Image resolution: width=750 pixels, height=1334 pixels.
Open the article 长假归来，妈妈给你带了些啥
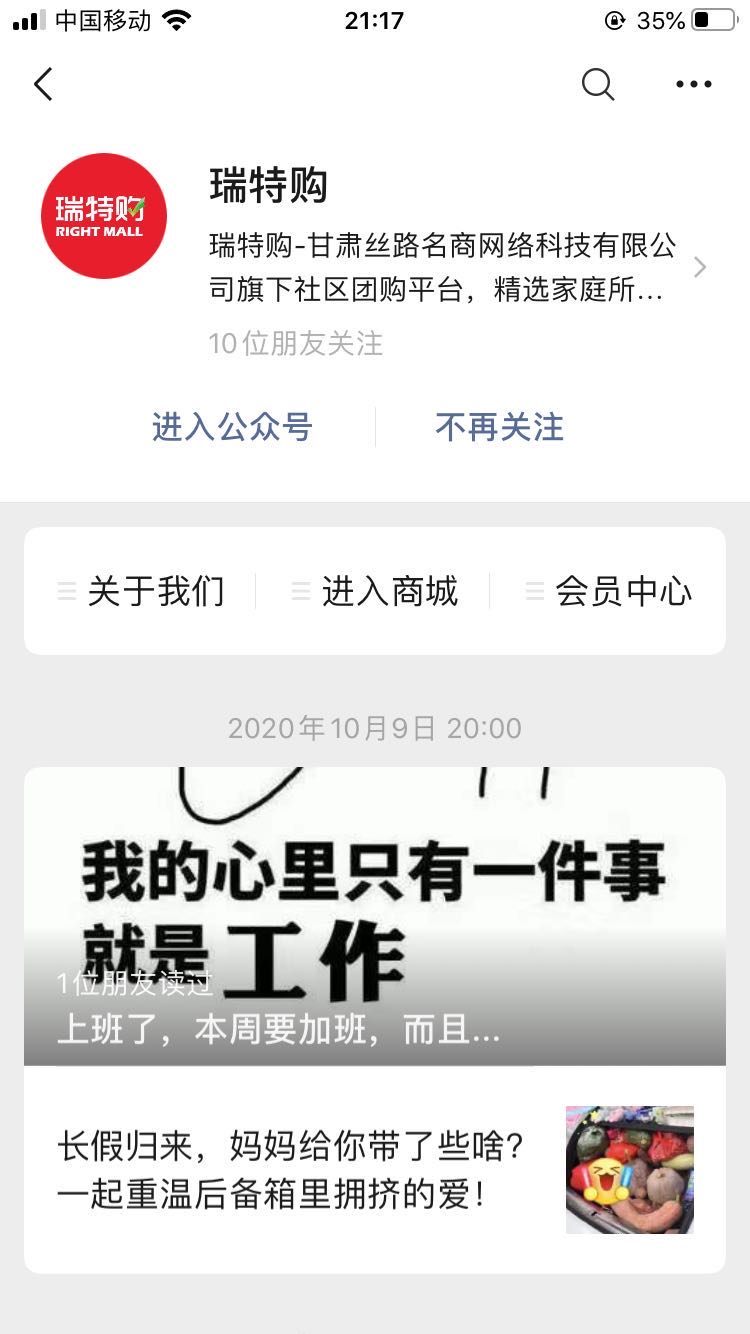[375, 1169]
